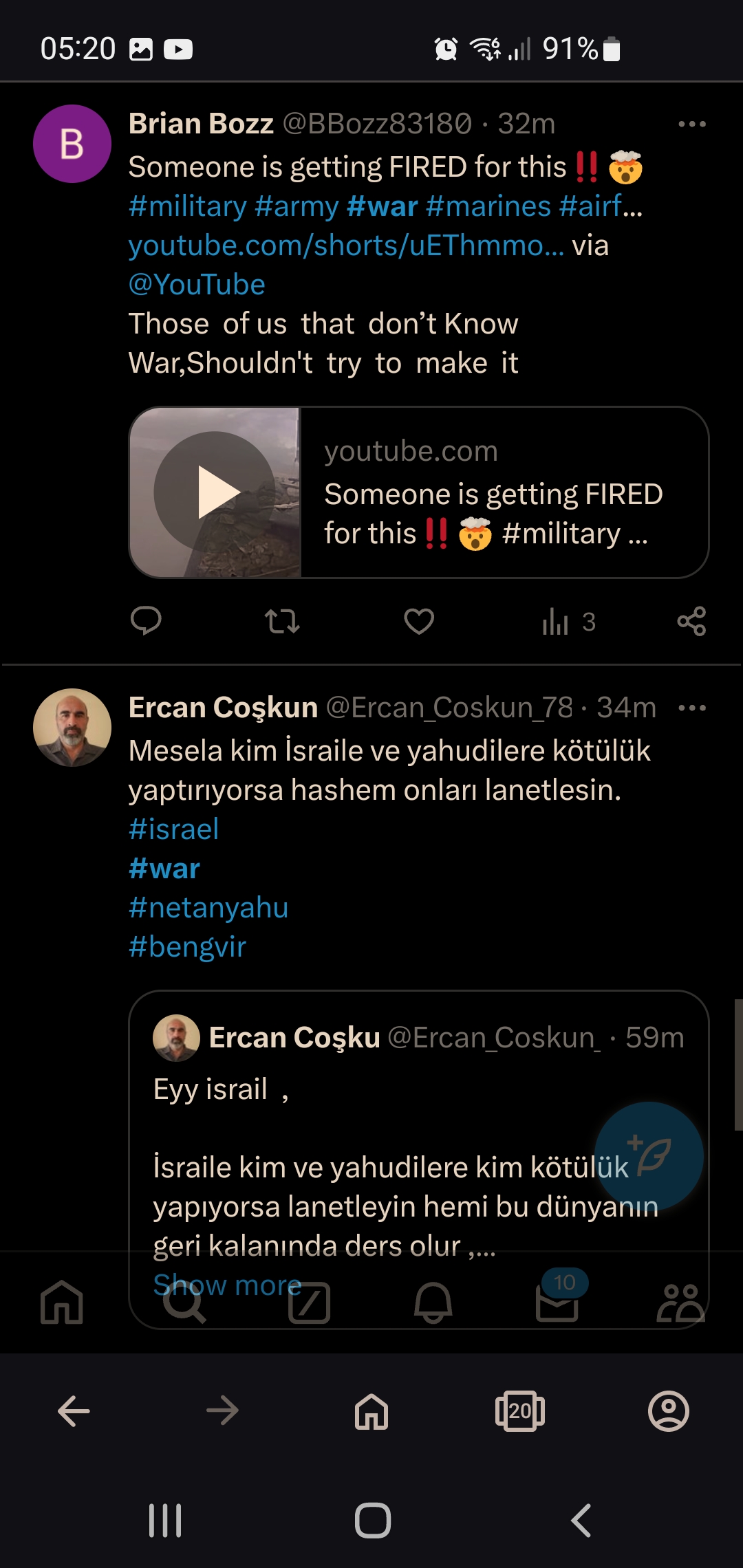The image size is (743, 1568).
Task: Repost Brian Bozz's tweet
Action: (x=282, y=621)
